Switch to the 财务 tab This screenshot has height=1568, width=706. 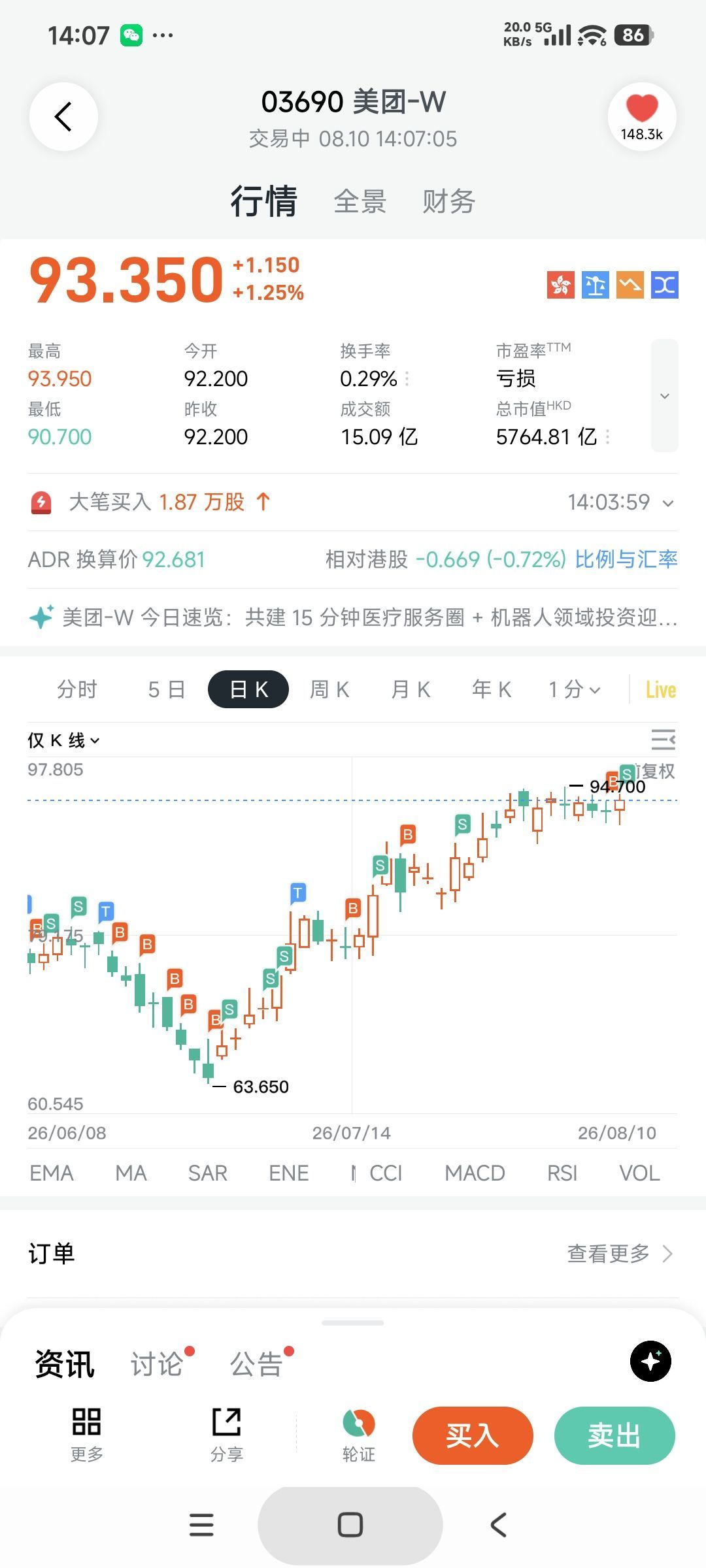pyautogui.click(x=448, y=201)
